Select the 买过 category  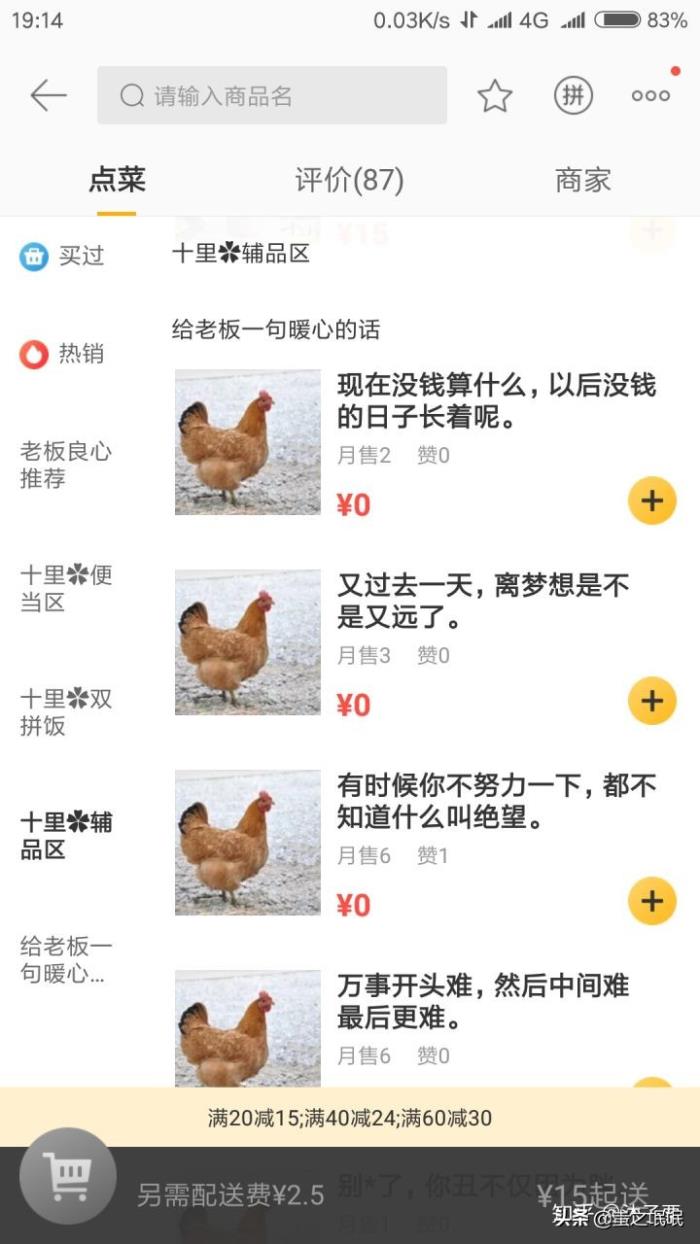click(62, 256)
